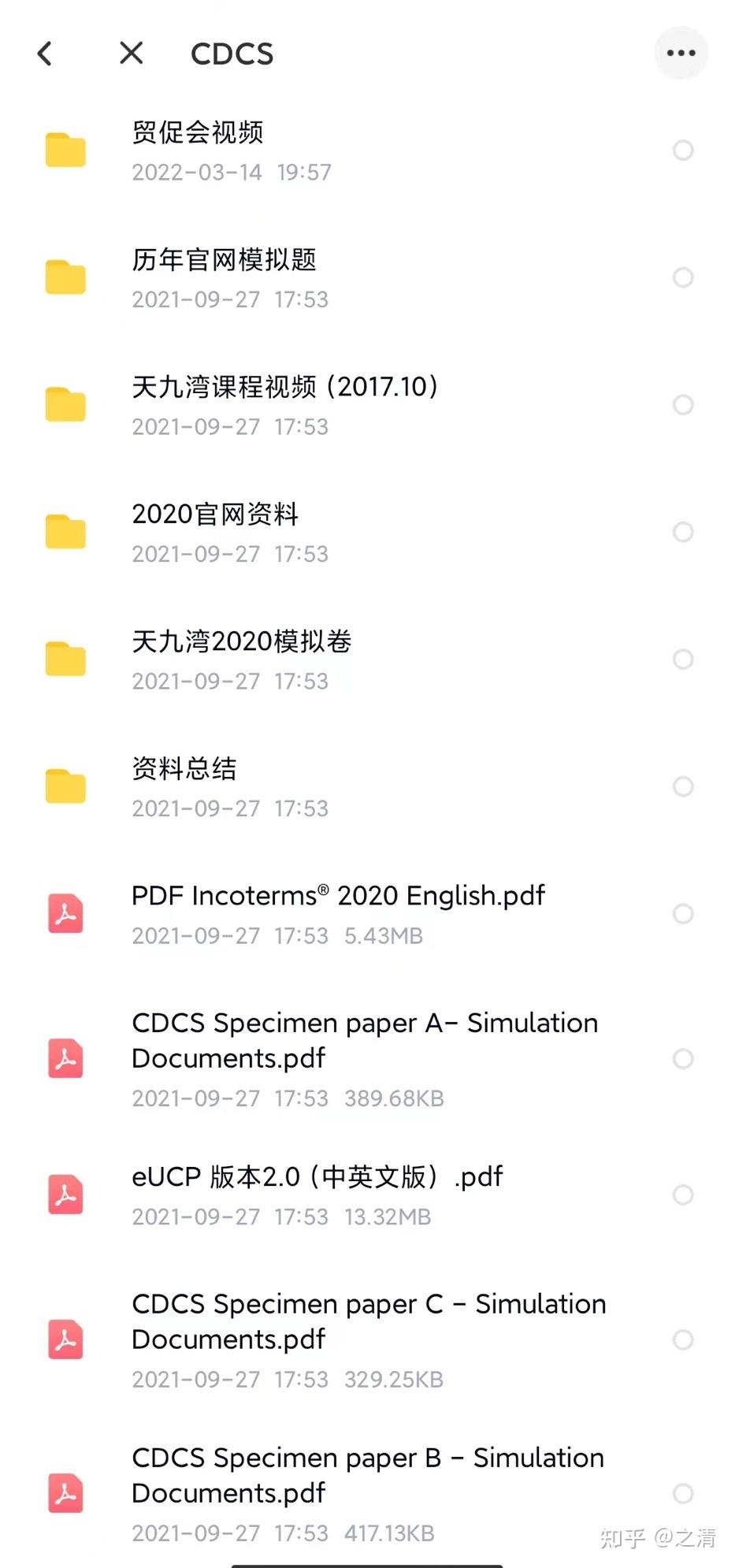Tap the CDCS title in the header
The width and height of the screenshot is (735, 1568).
point(232,54)
